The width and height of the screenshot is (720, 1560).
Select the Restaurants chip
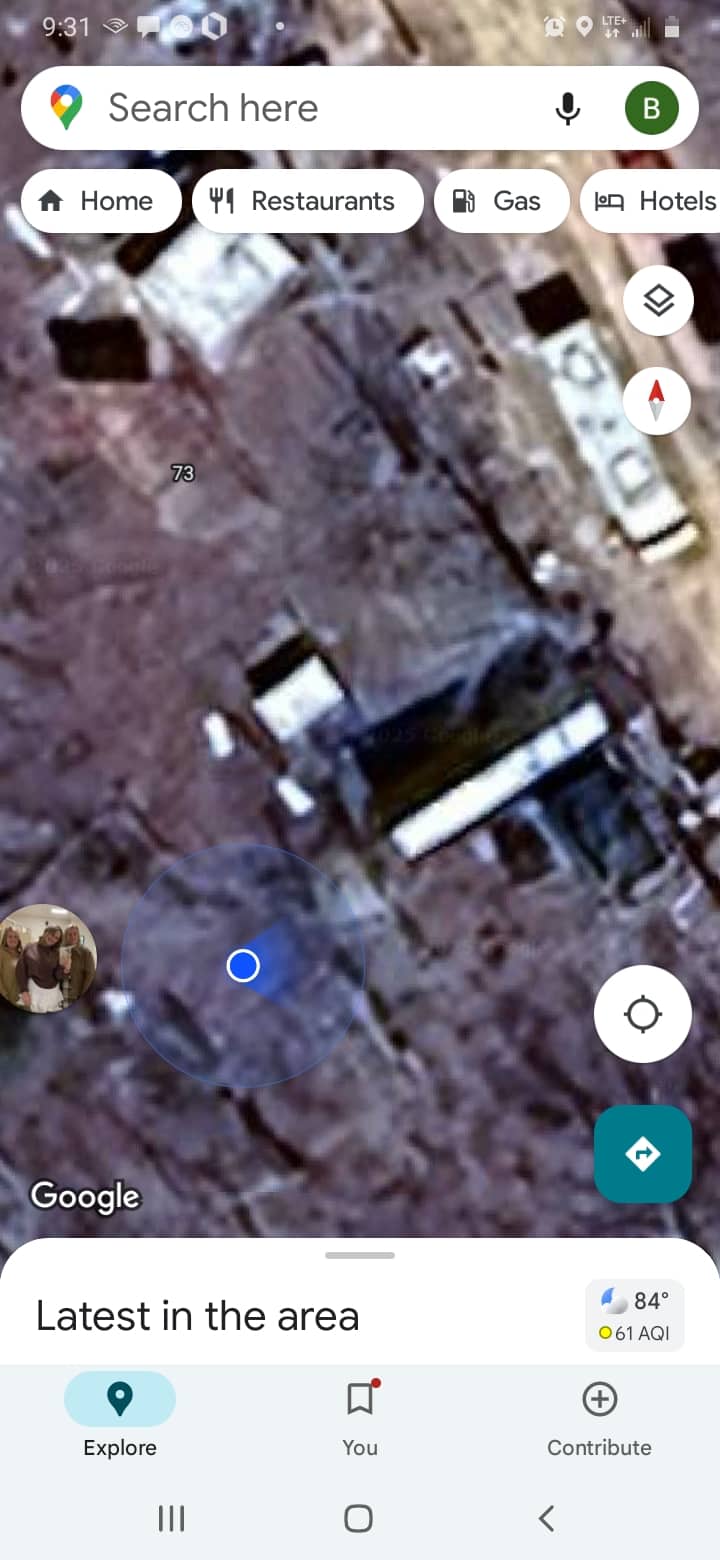coord(308,201)
